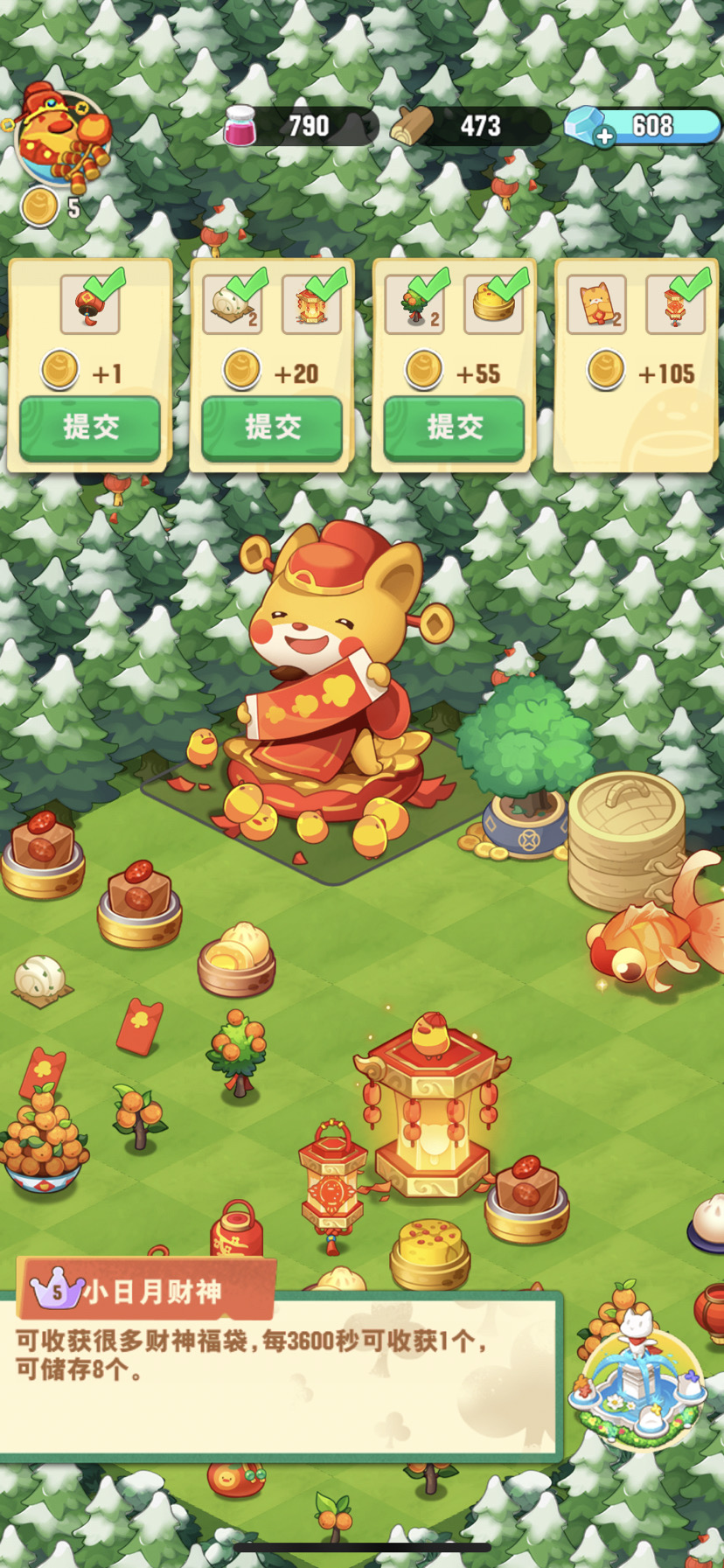Submit the +1 coin order
The image size is (724, 1568).
click(90, 428)
